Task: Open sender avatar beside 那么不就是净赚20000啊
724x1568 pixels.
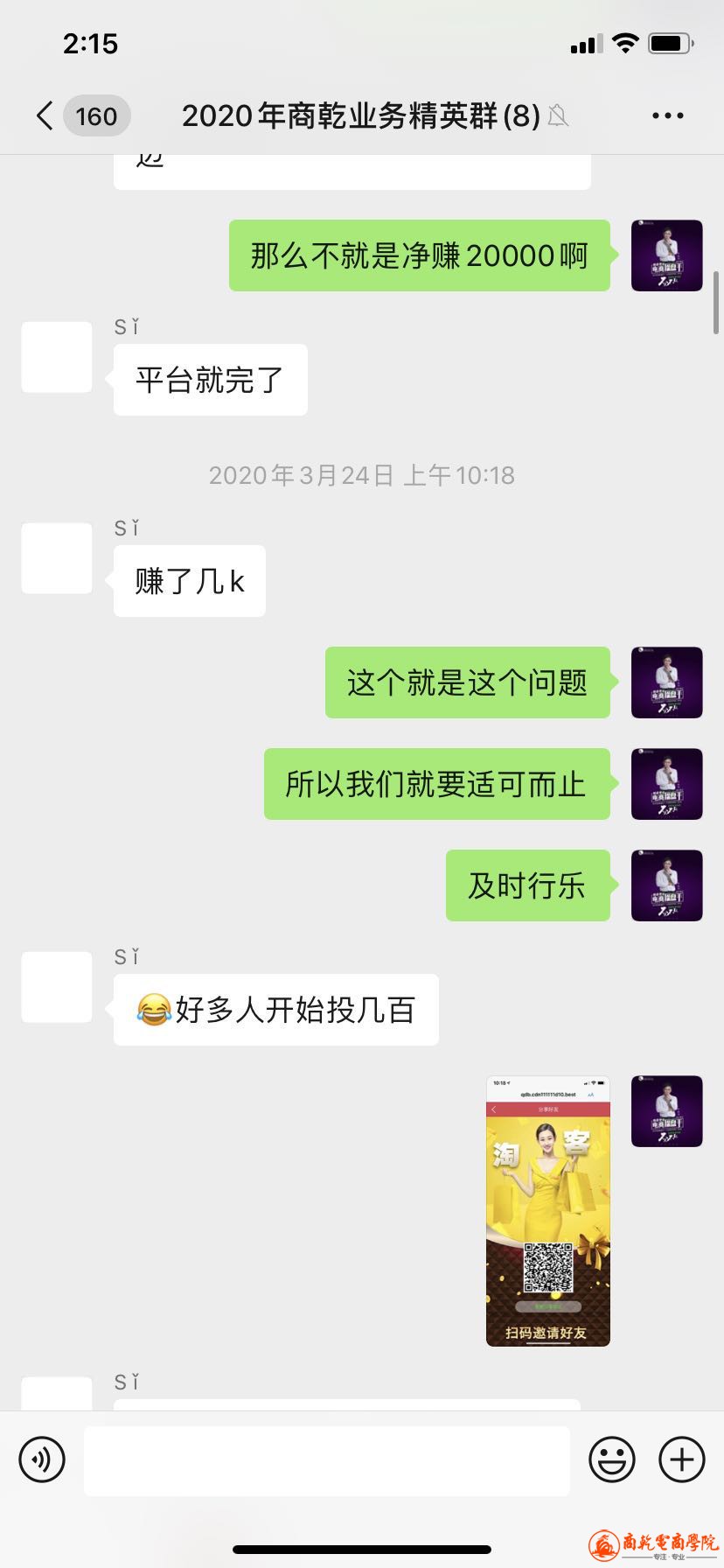Action: pos(666,255)
